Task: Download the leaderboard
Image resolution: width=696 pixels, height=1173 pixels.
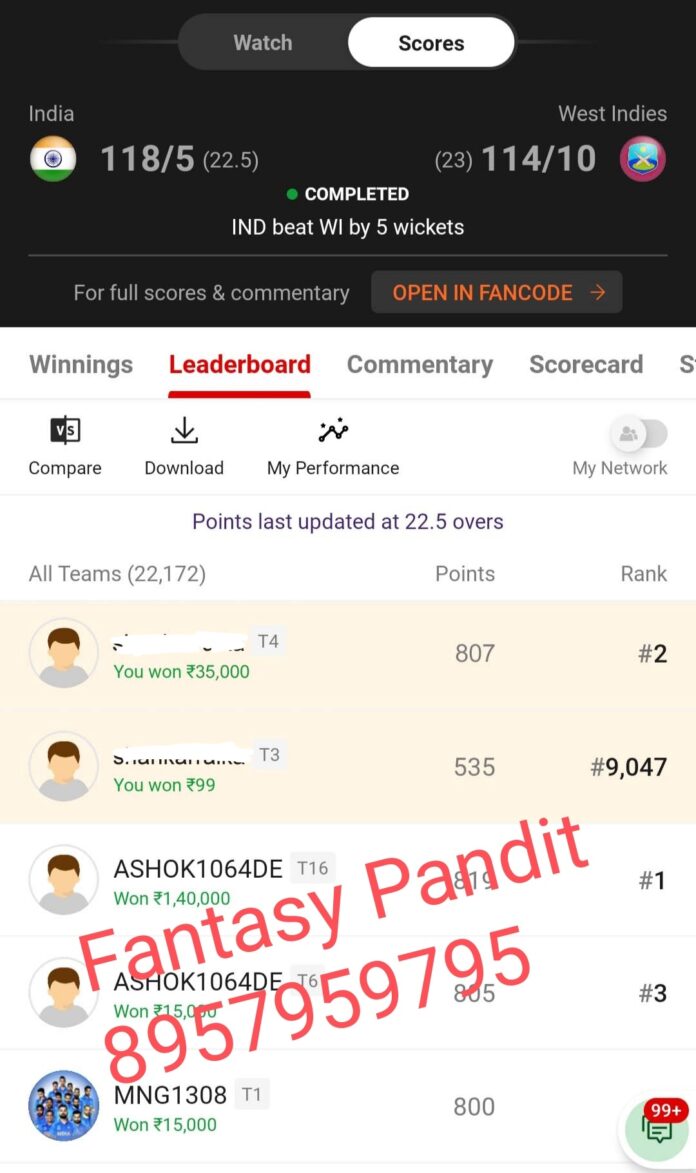Action: coord(184,446)
